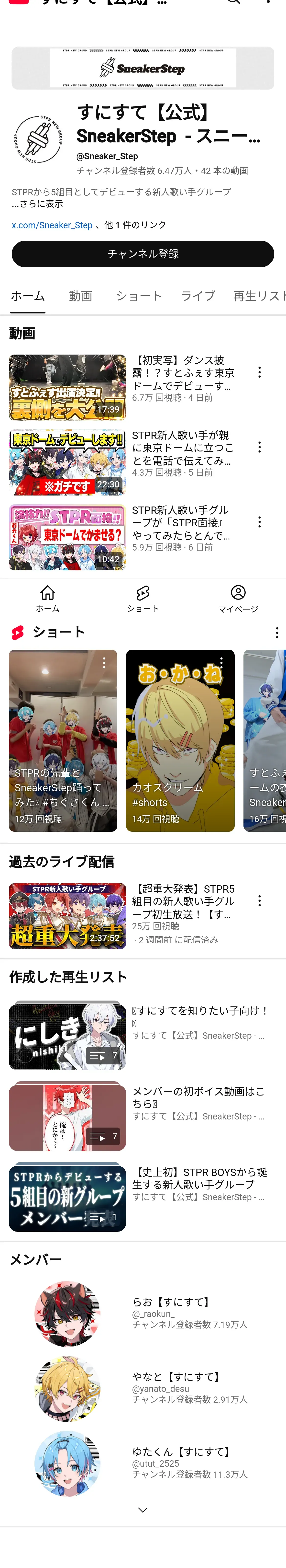Switch to the 動画 tab
Screen dimensions: 286x1568
(x=80, y=296)
